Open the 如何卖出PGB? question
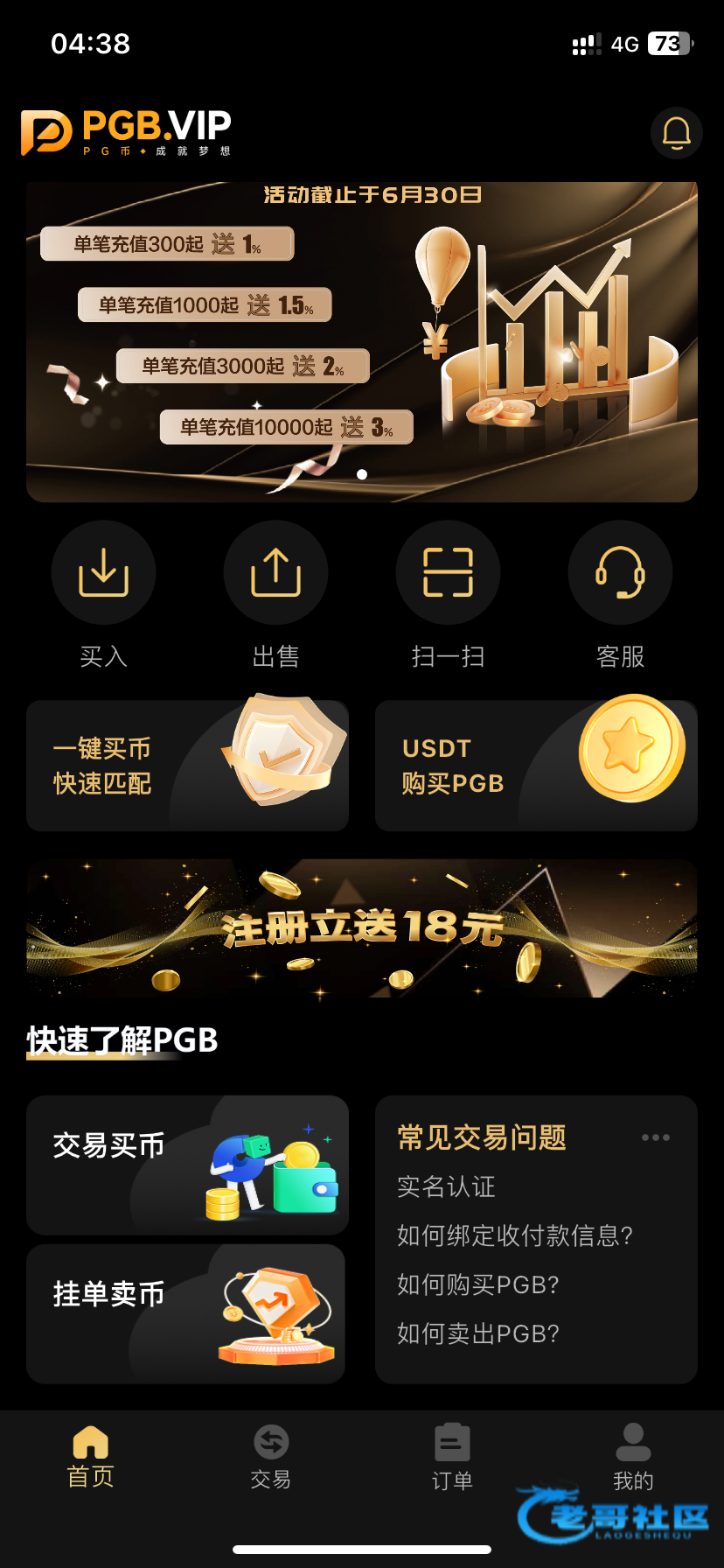 pos(477,1333)
